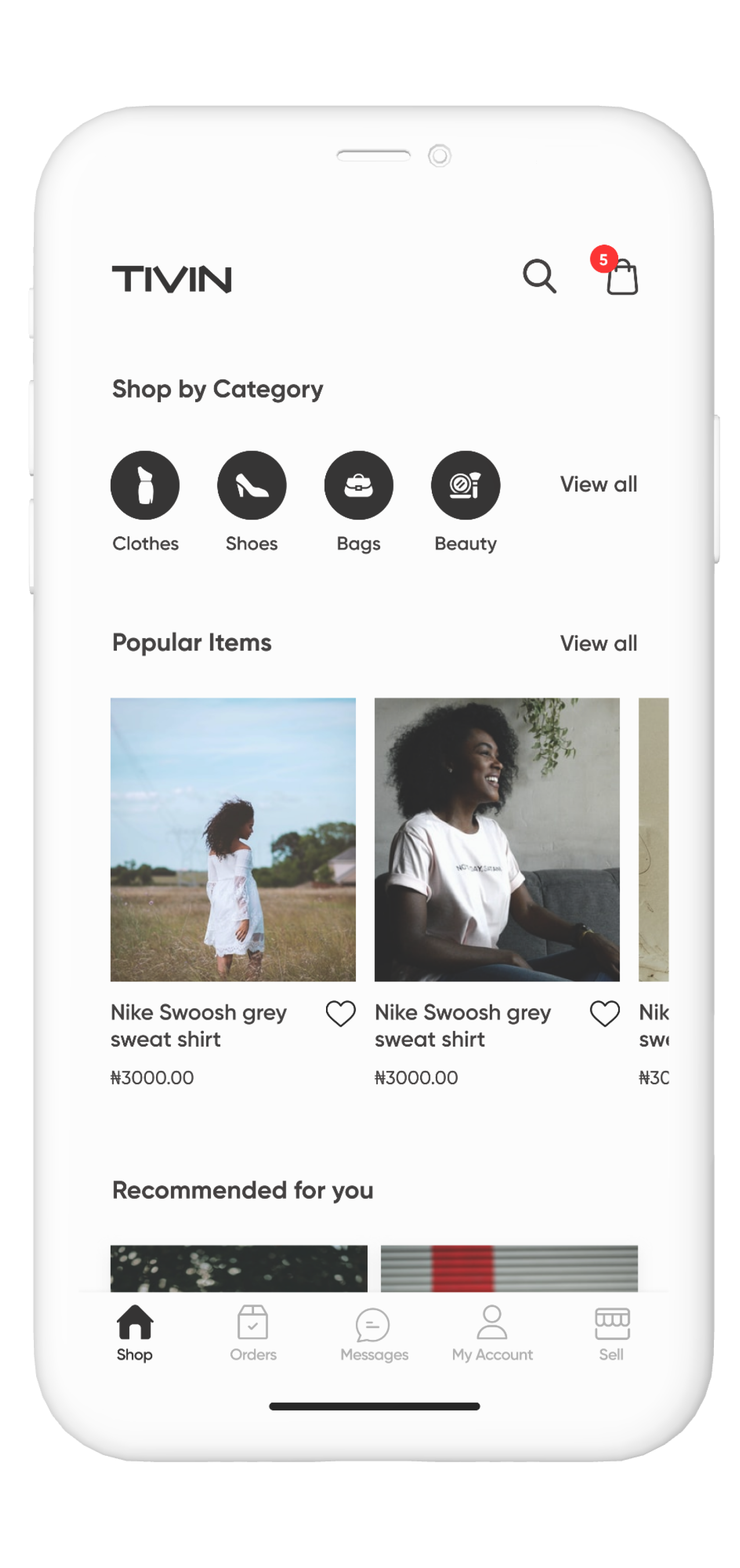Open the product with the white dress photo
740x1568 pixels.
pos(233,840)
